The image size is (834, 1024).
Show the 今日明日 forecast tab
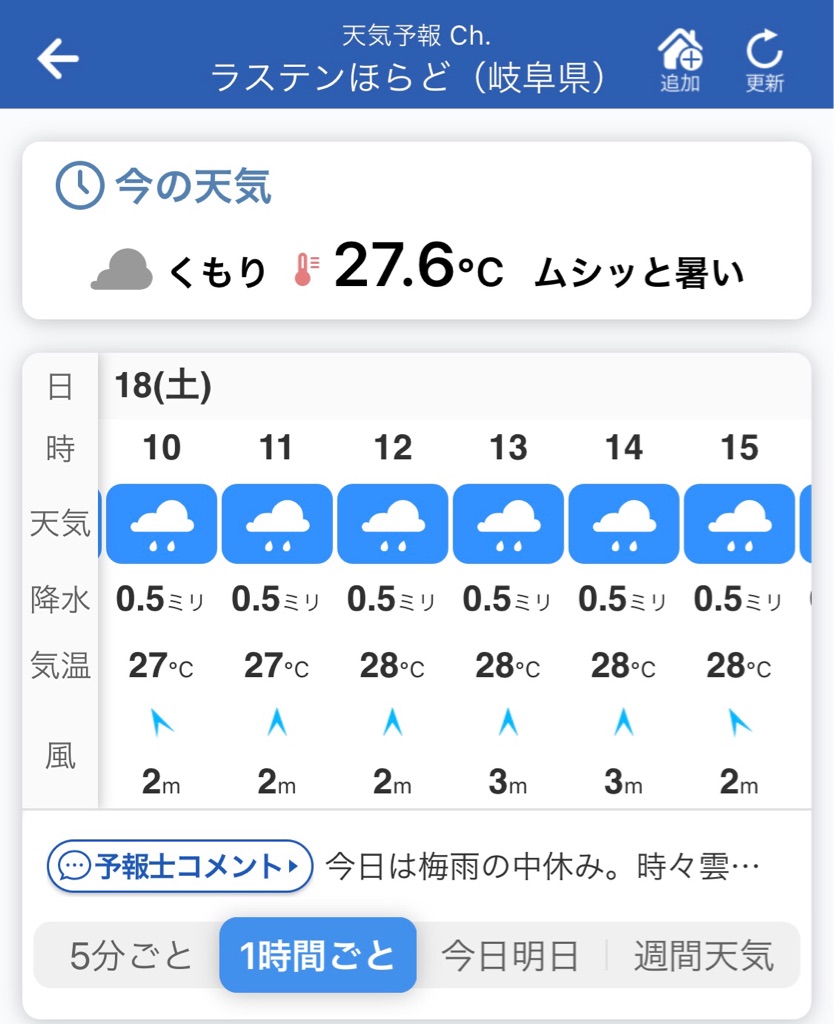[x=510, y=956]
